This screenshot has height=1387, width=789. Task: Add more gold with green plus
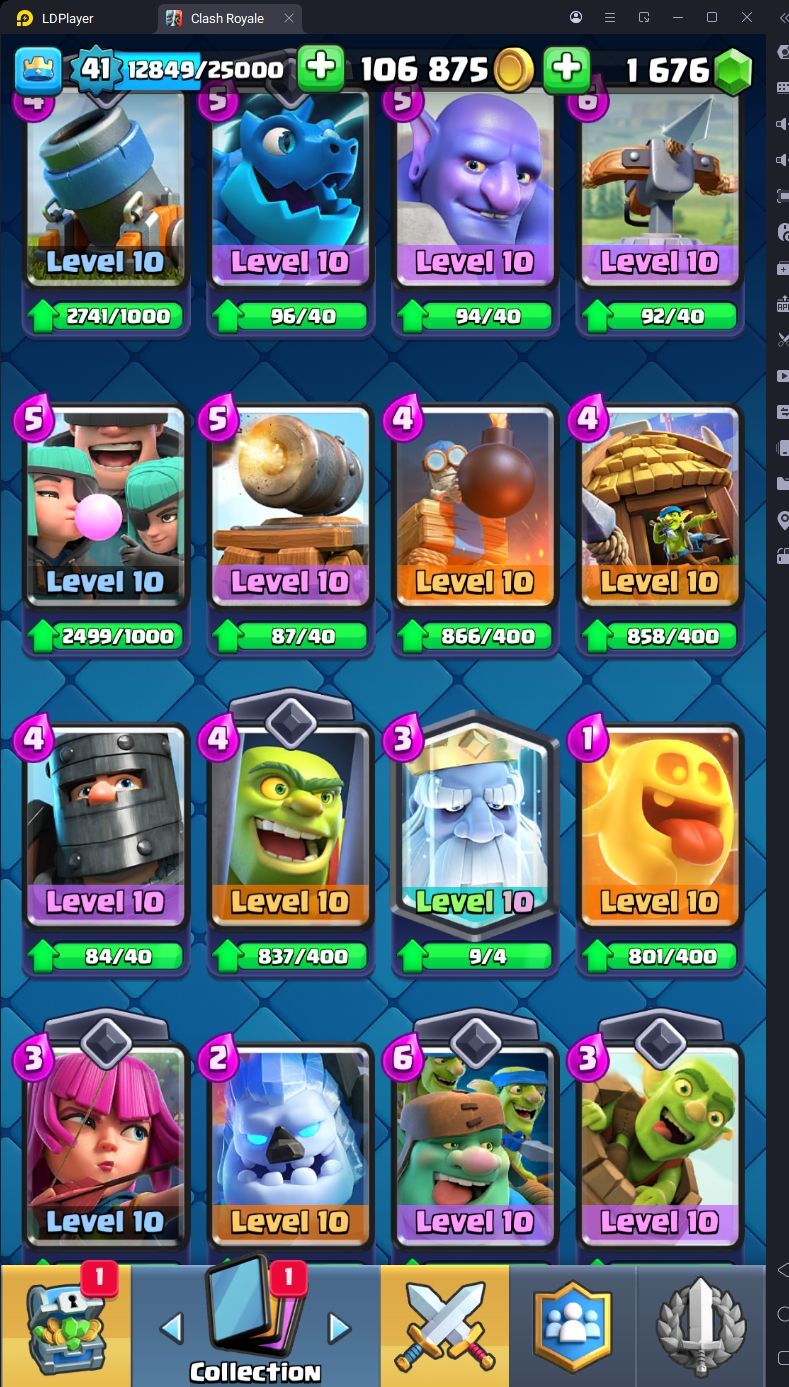(321, 68)
